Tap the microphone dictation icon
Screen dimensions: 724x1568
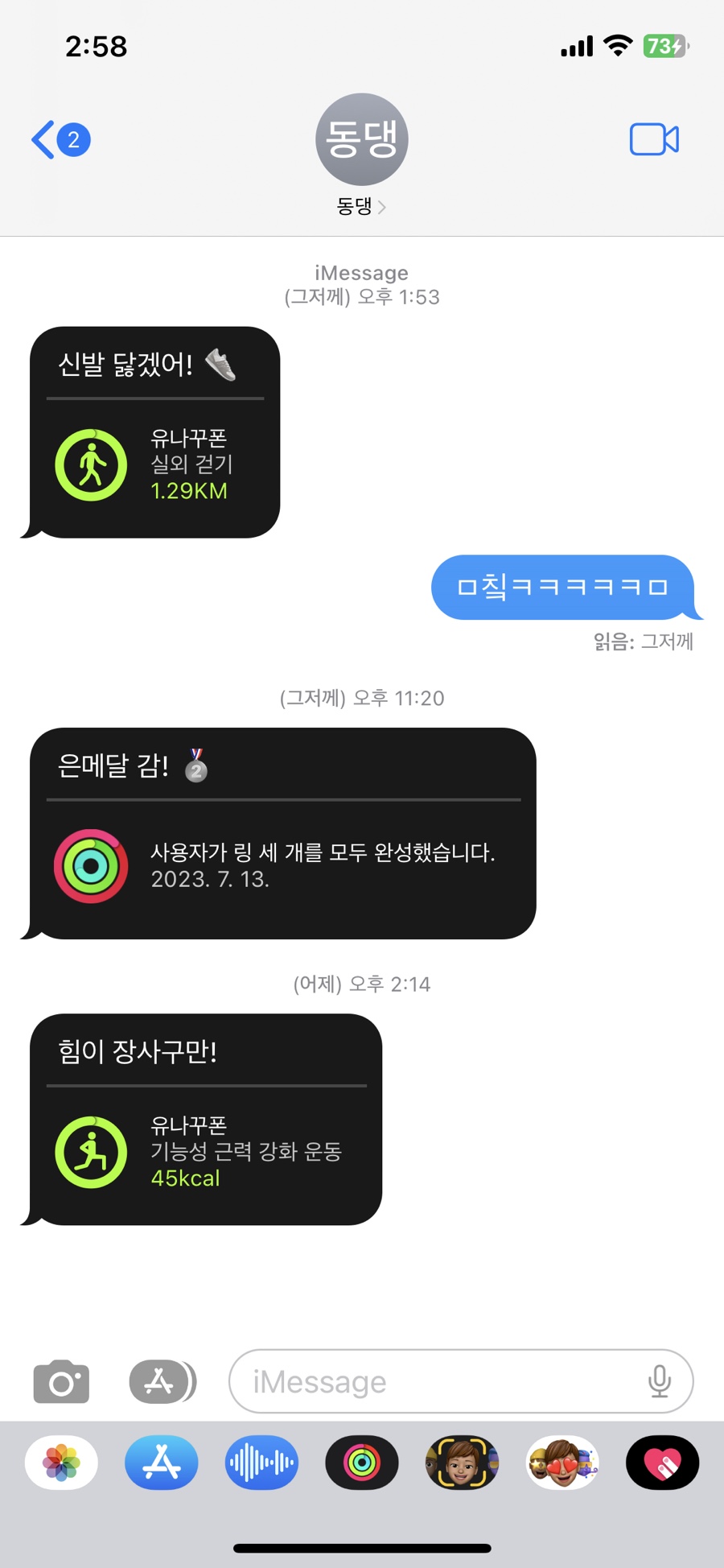point(660,1381)
